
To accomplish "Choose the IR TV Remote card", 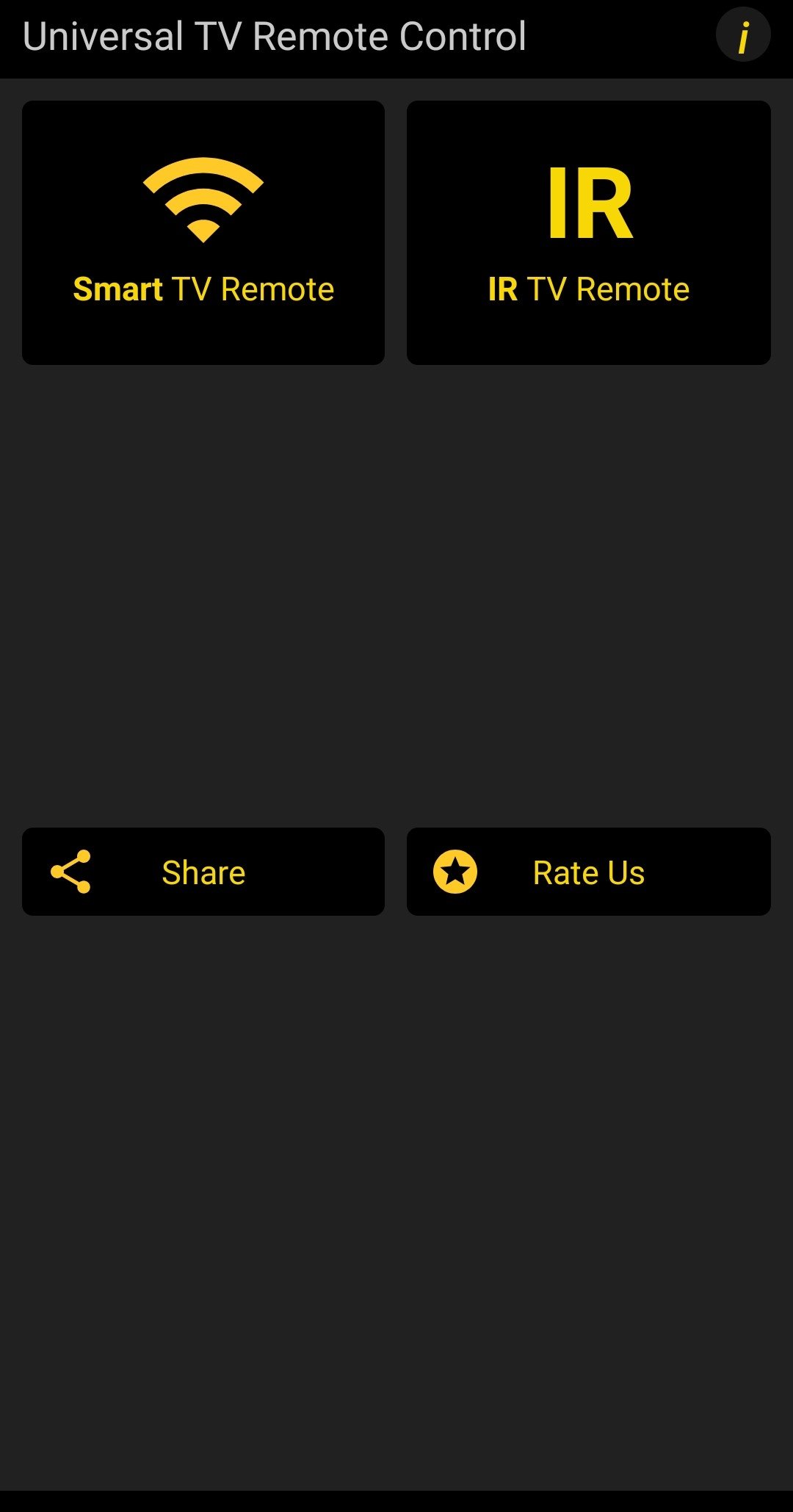I will 589,233.
